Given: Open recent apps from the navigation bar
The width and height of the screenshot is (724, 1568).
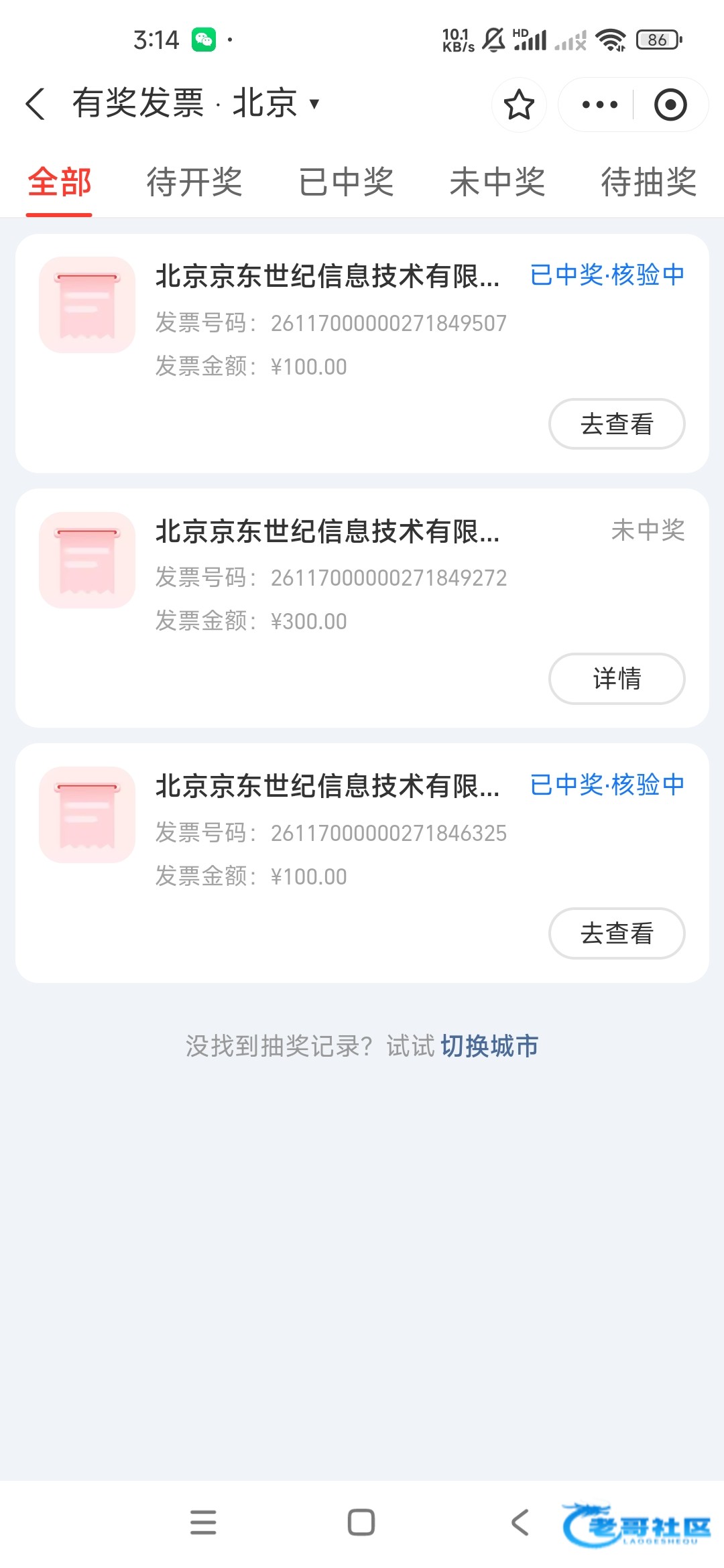Looking at the screenshot, I should click(x=203, y=1522).
